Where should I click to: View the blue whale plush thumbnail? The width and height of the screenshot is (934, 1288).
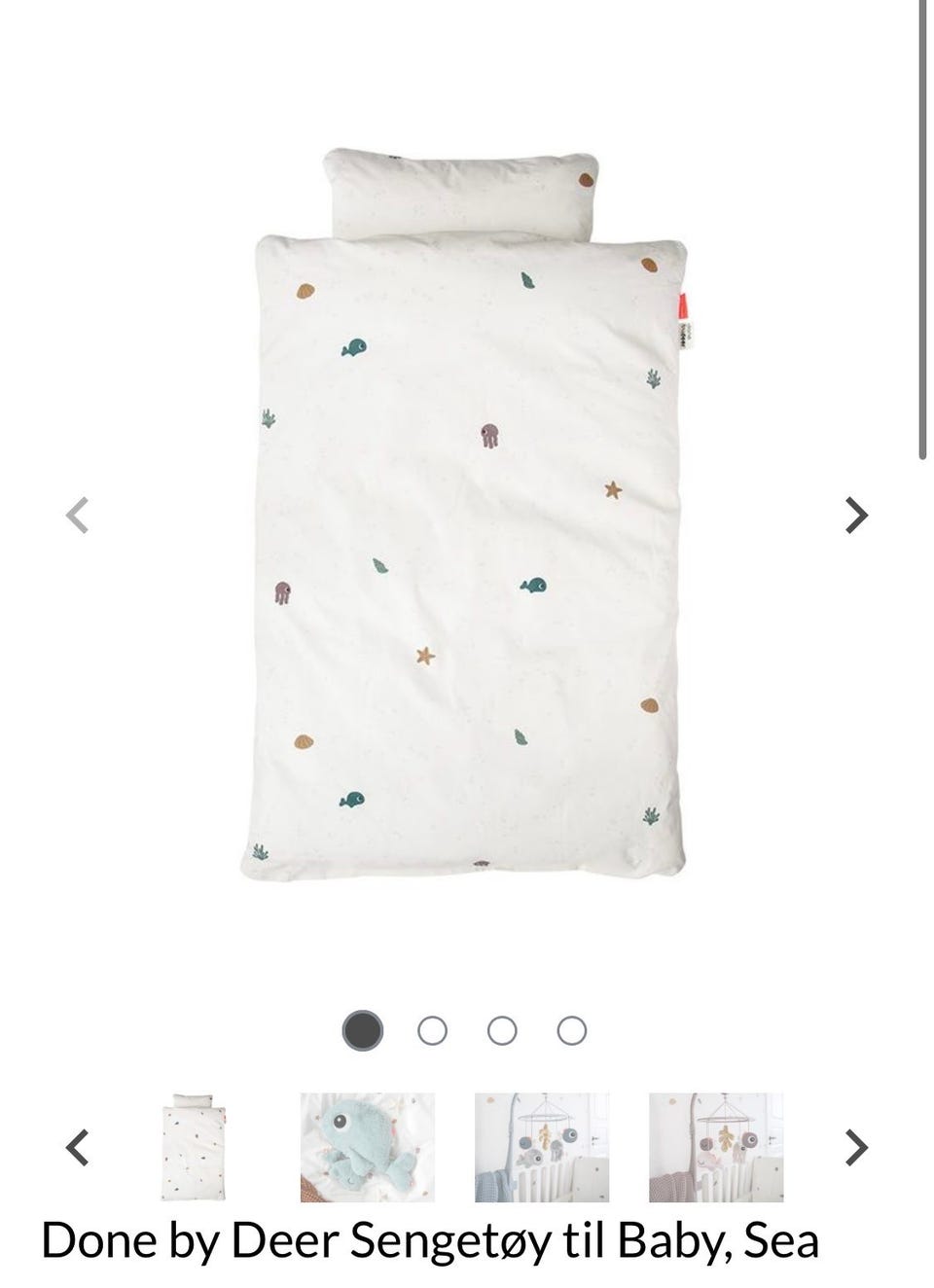367,1147
